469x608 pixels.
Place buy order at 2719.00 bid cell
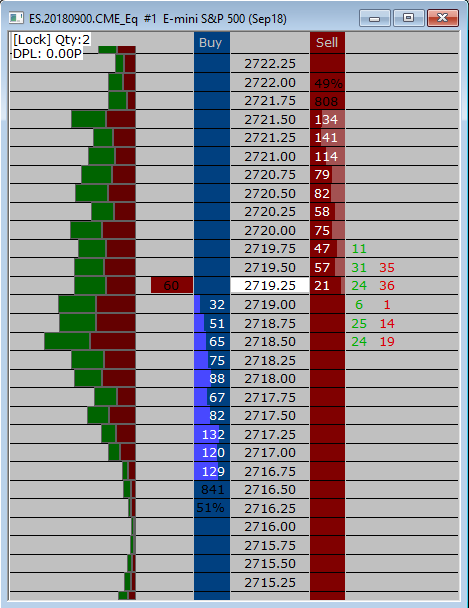[212, 304]
